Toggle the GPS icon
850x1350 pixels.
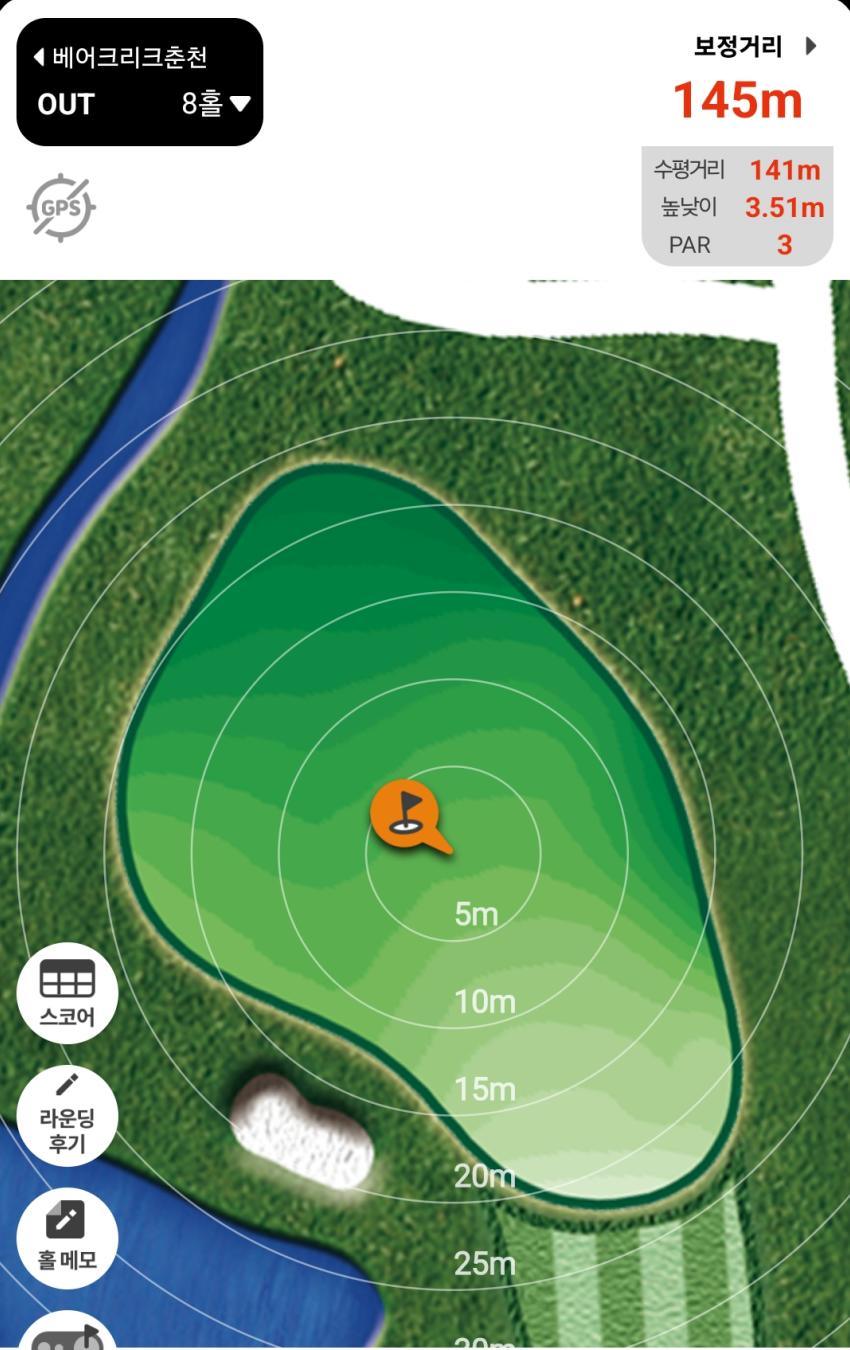point(61,208)
